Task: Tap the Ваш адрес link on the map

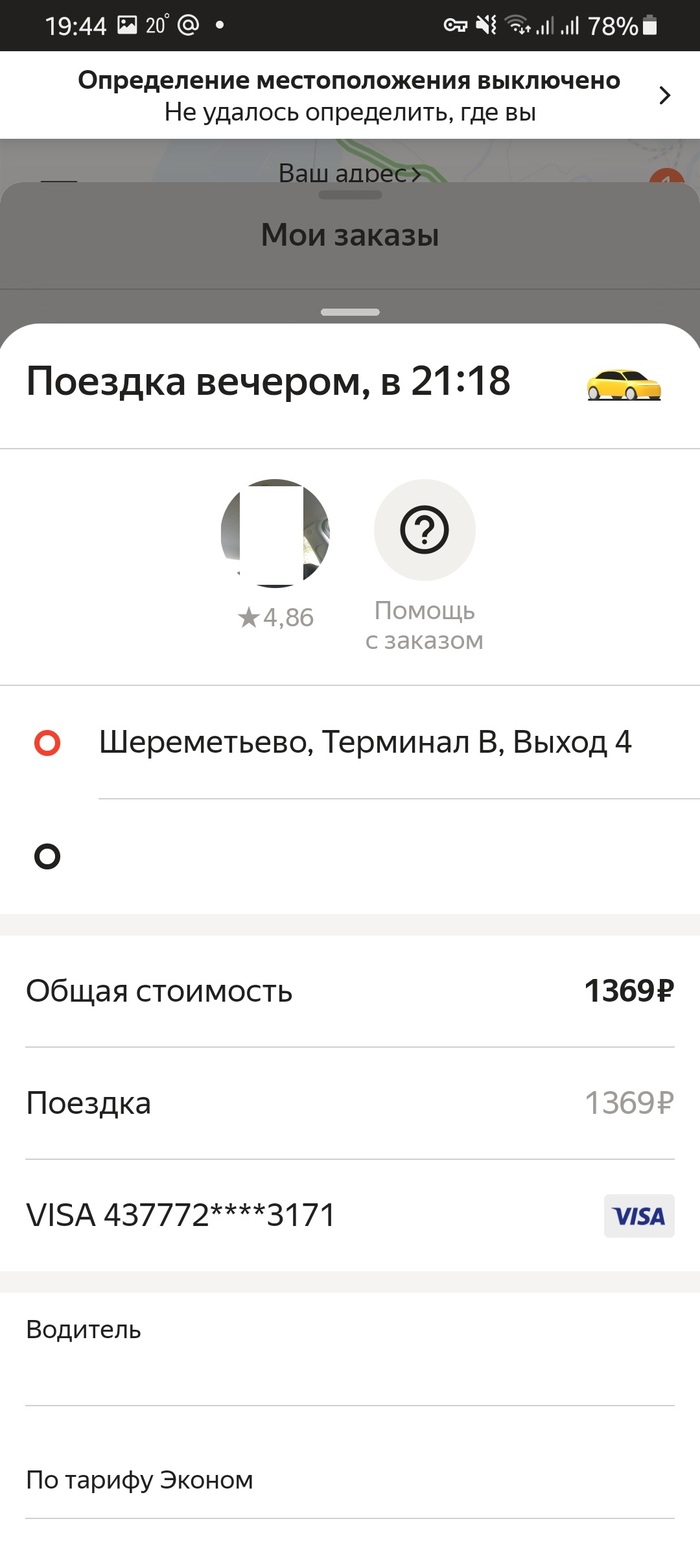Action: tap(349, 174)
